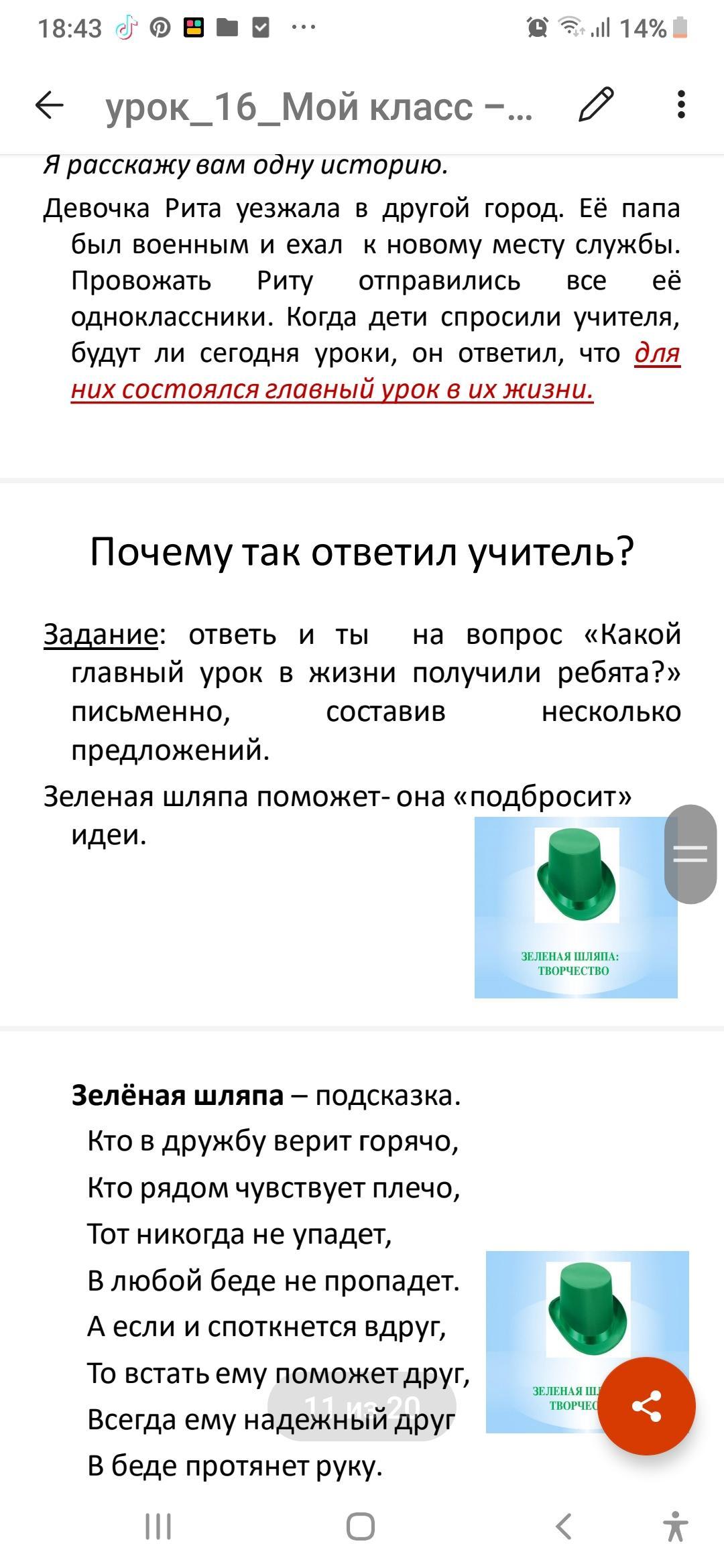This screenshot has width=724, height=1568.
Task: Tap the scroll handle on the right
Action: [x=690, y=854]
